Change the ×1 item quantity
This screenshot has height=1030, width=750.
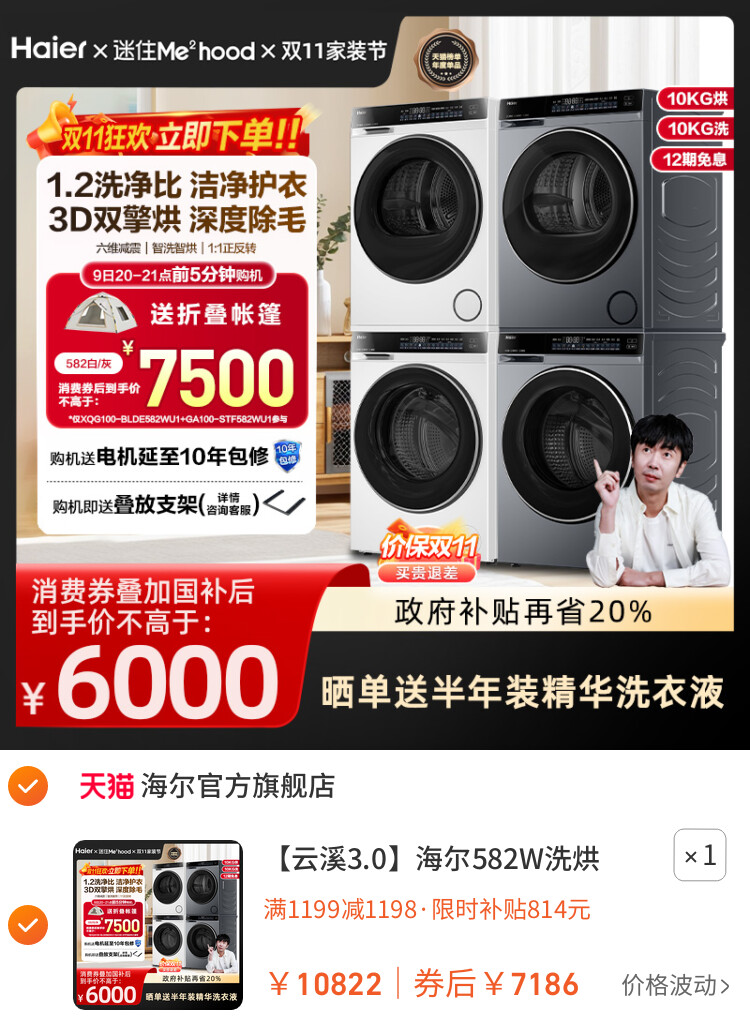(699, 855)
